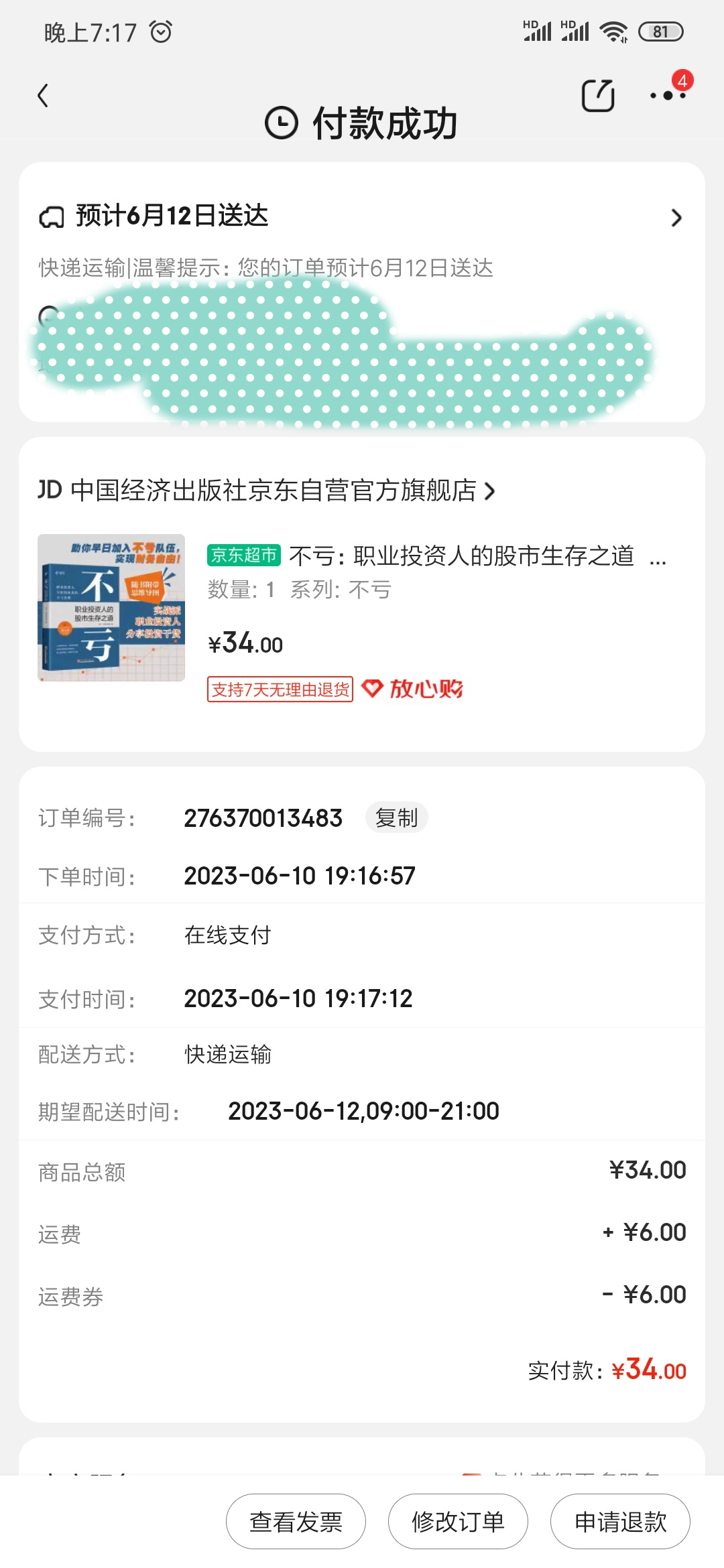Open delivery details for 预计6月12日送达

pyautogui.click(x=676, y=218)
